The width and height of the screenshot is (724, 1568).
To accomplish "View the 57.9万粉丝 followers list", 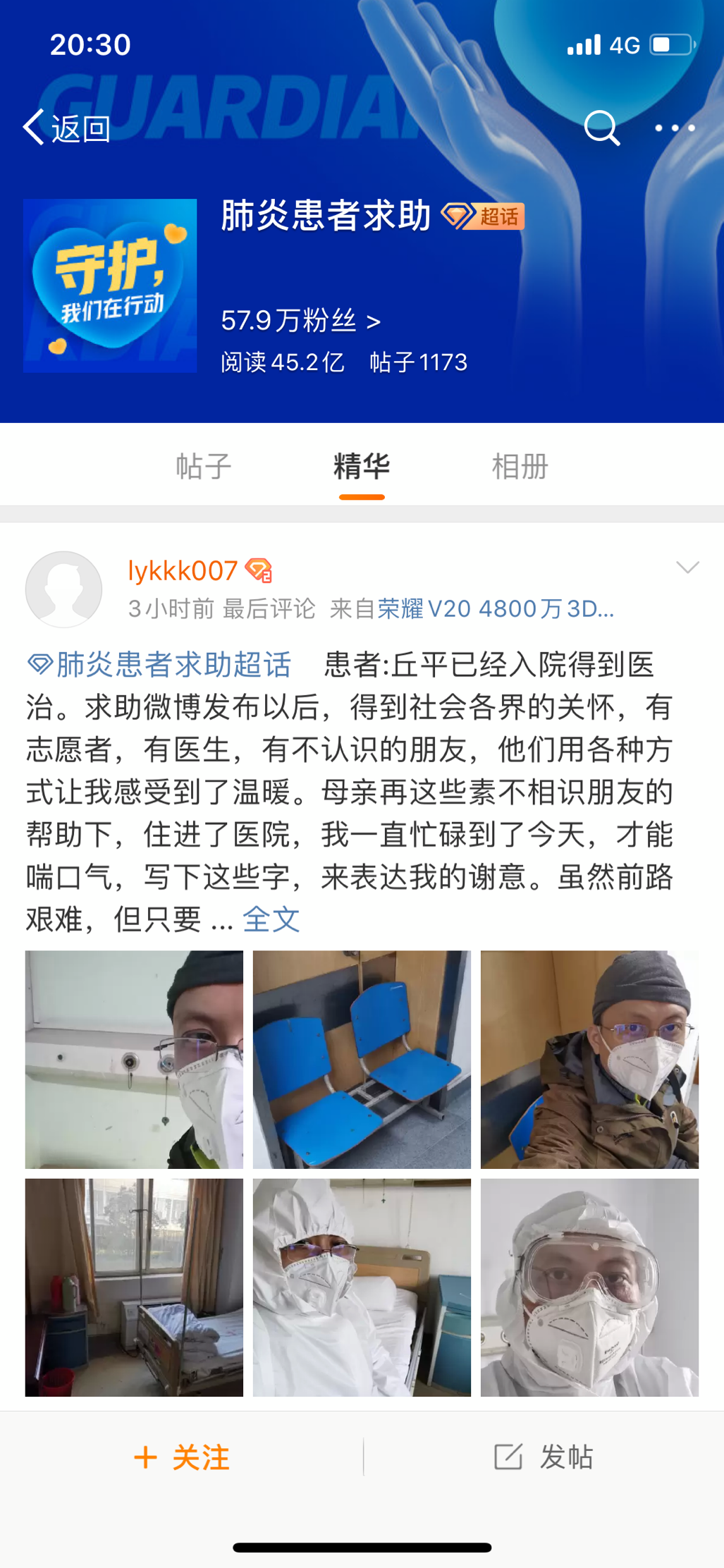I will click(x=301, y=321).
